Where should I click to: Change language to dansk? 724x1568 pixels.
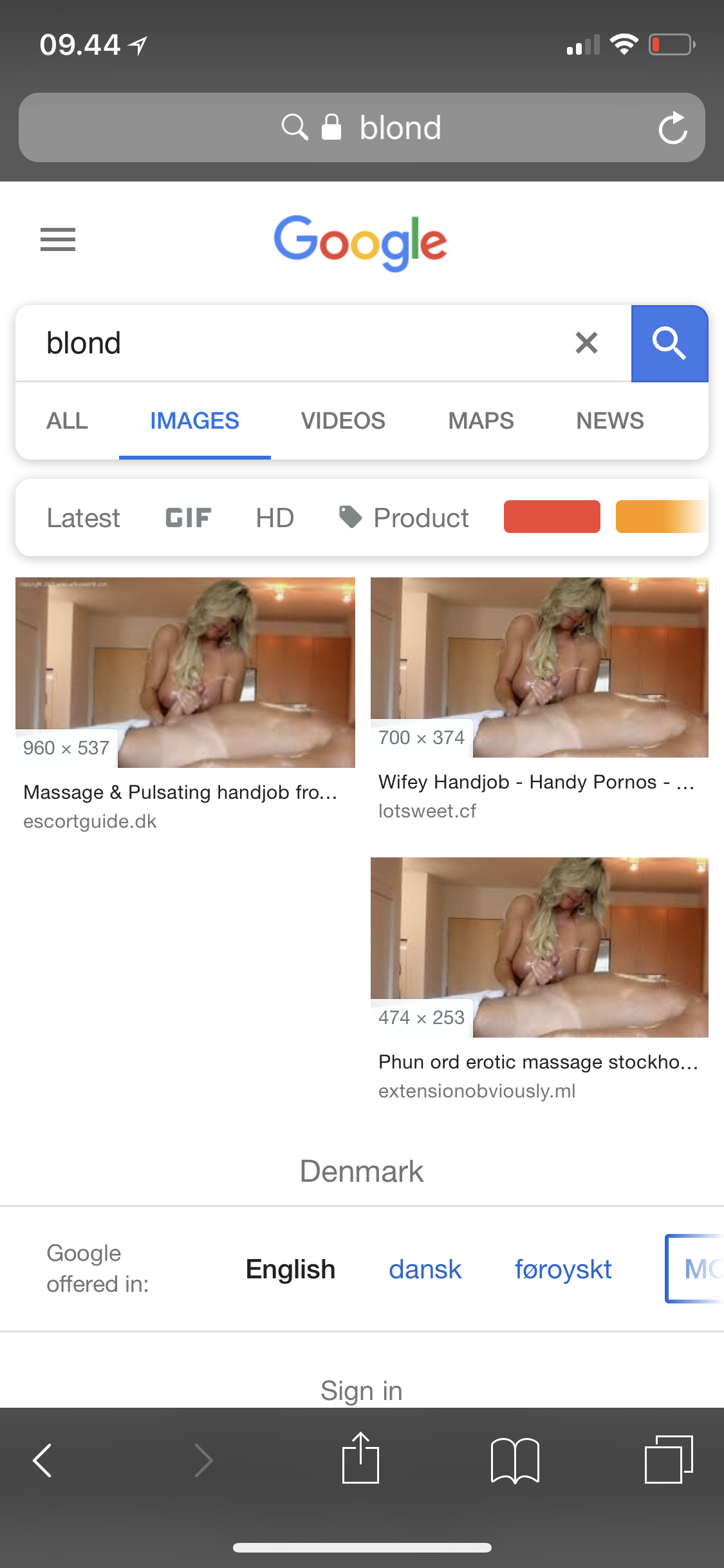425,1269
